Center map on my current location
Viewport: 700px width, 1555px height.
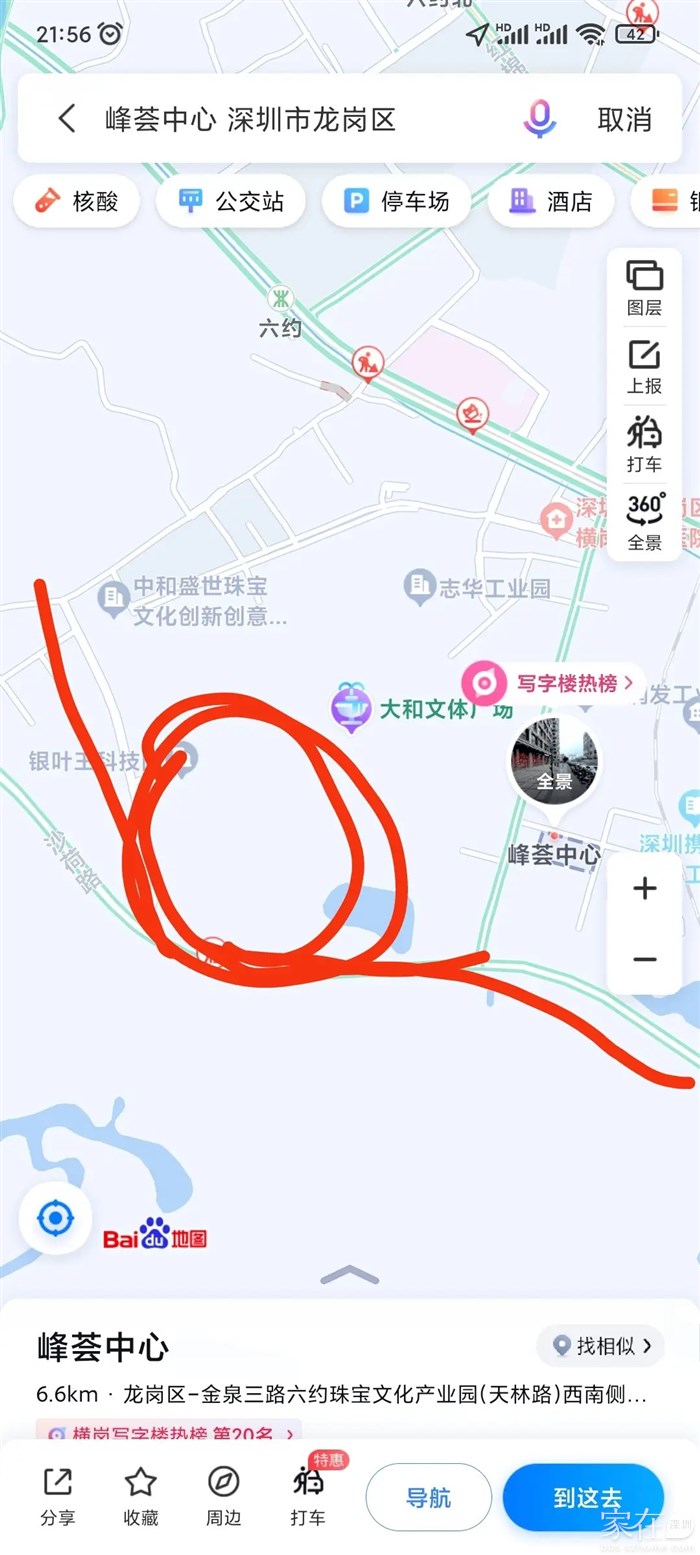[55, 1218]
